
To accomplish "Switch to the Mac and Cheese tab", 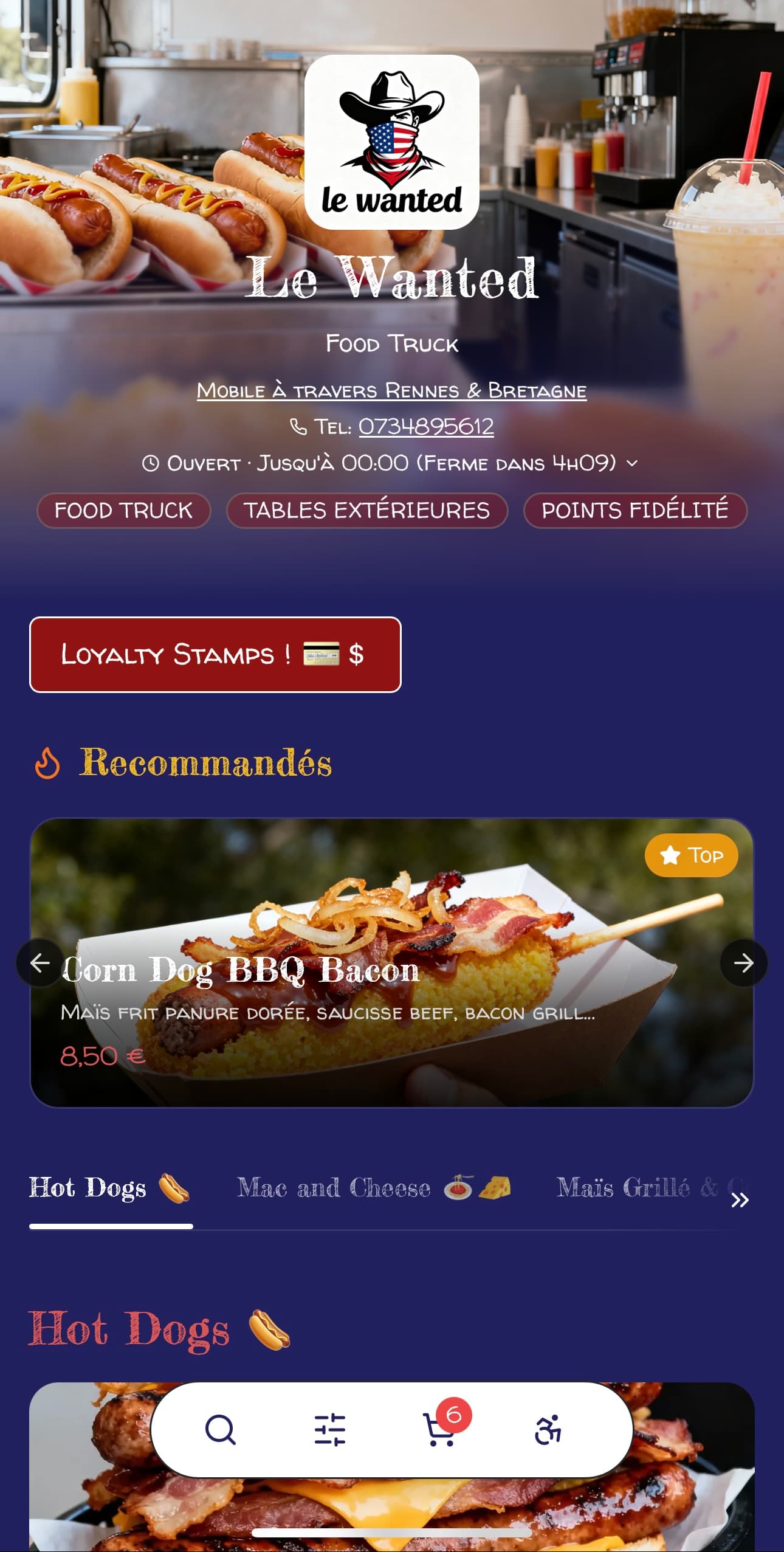I will tap(373, 1188).
